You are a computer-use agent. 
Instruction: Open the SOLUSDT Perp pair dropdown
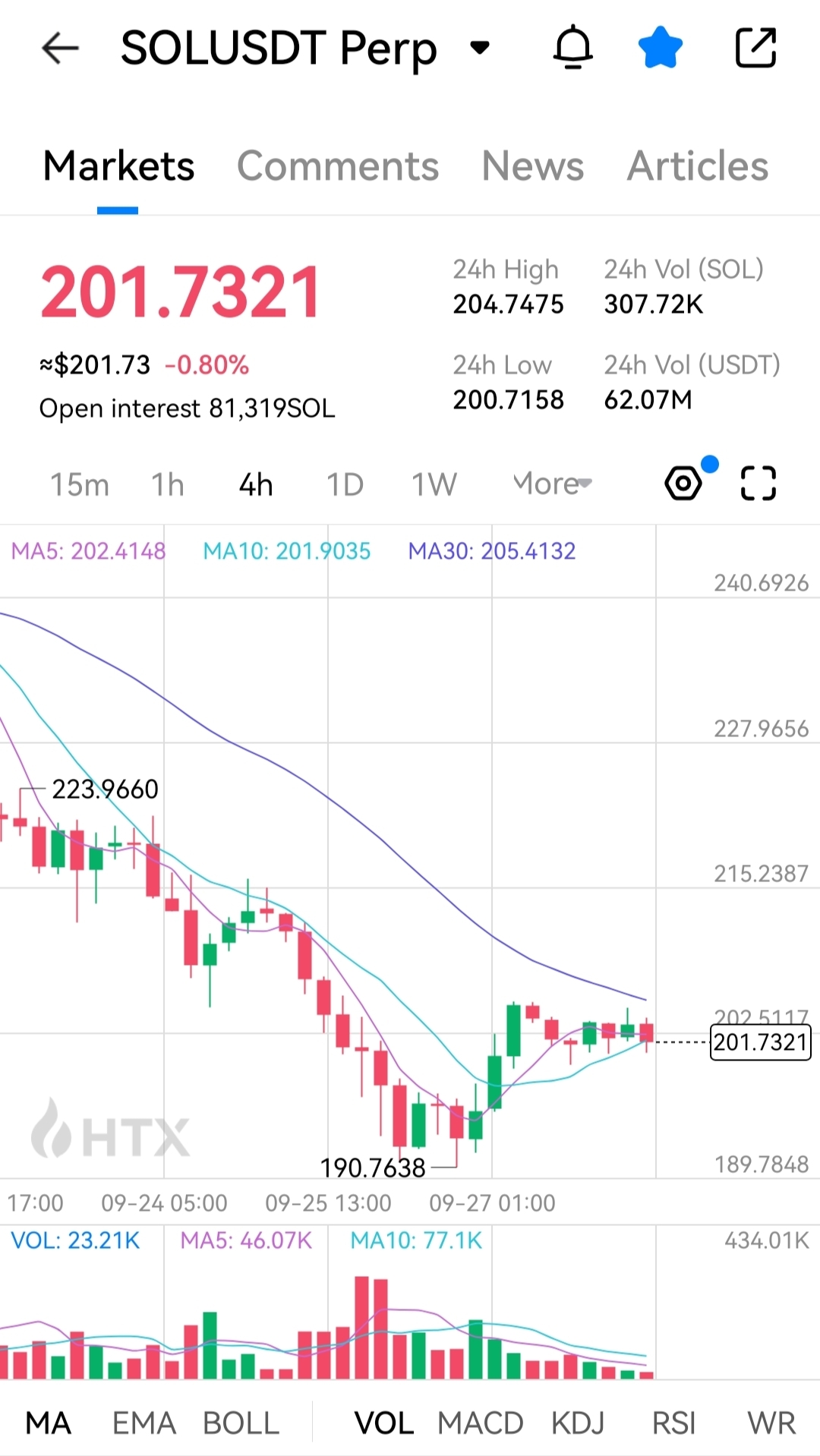coord(479,48)
